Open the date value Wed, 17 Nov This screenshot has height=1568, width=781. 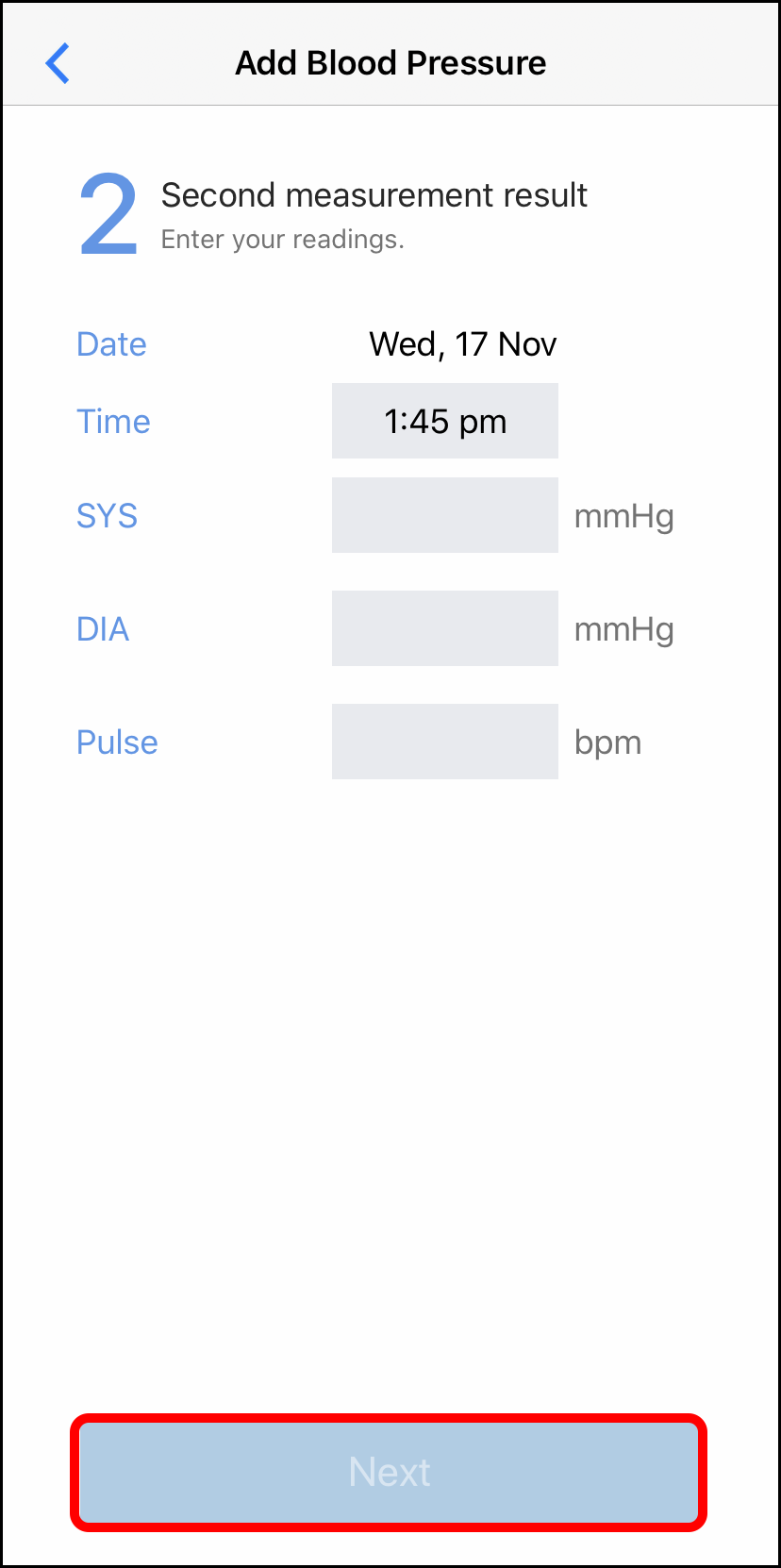[462, 344]
